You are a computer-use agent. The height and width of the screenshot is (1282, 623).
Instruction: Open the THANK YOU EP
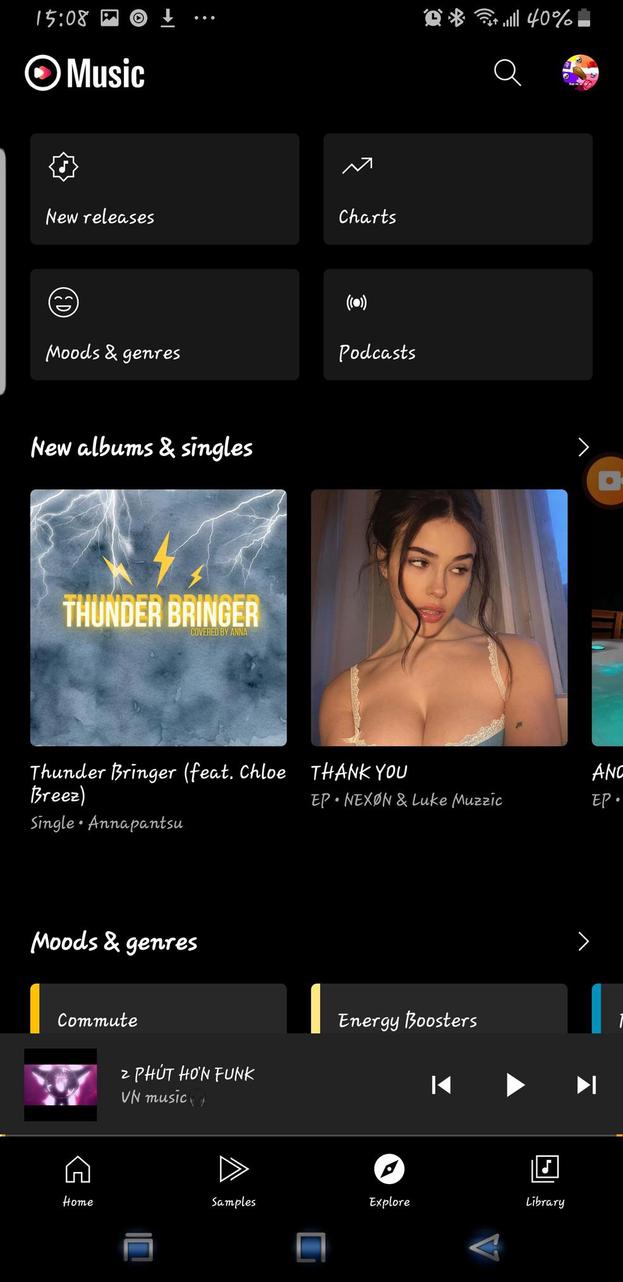pos(439,617)
